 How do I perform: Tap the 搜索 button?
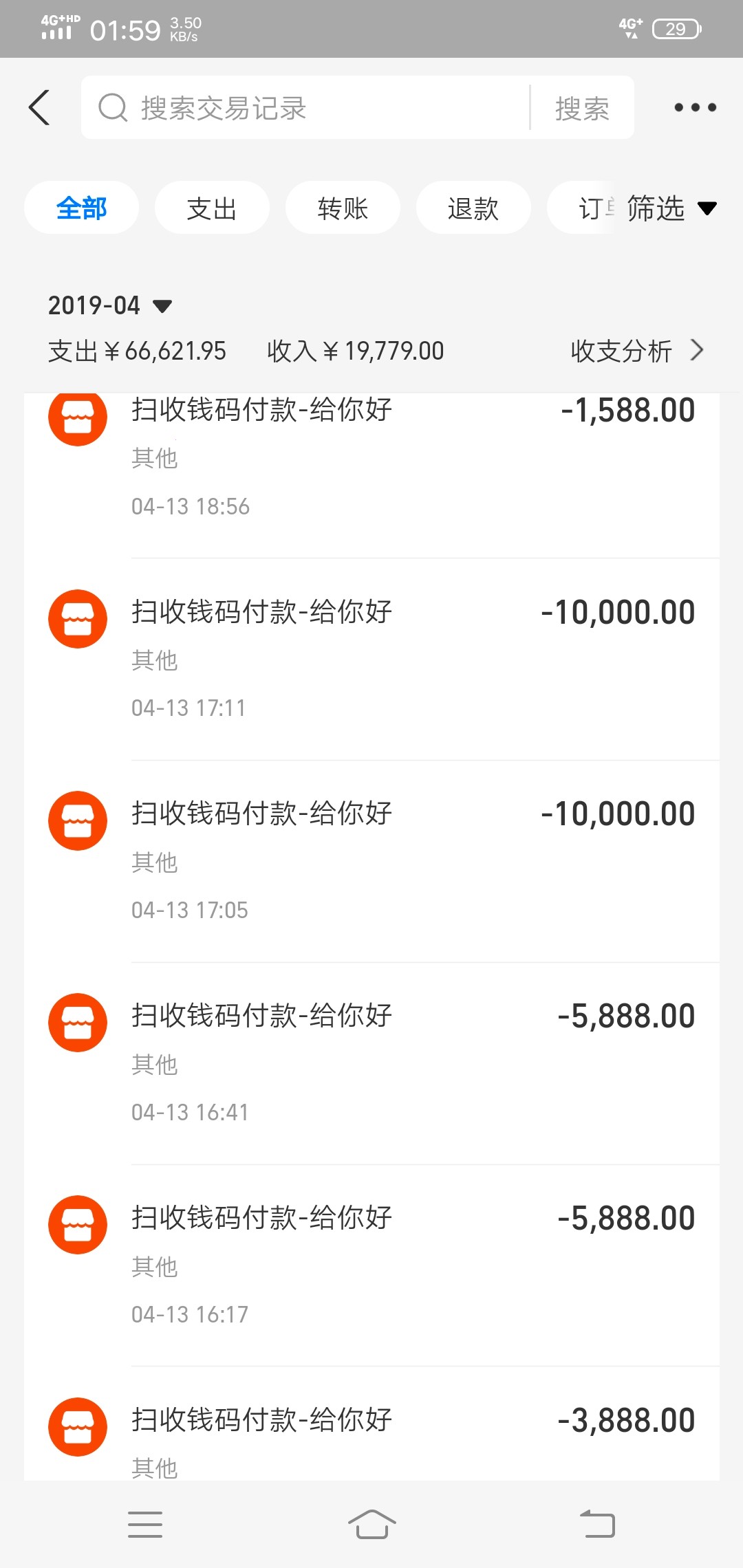pyautogui.click(x=582, y=108)
